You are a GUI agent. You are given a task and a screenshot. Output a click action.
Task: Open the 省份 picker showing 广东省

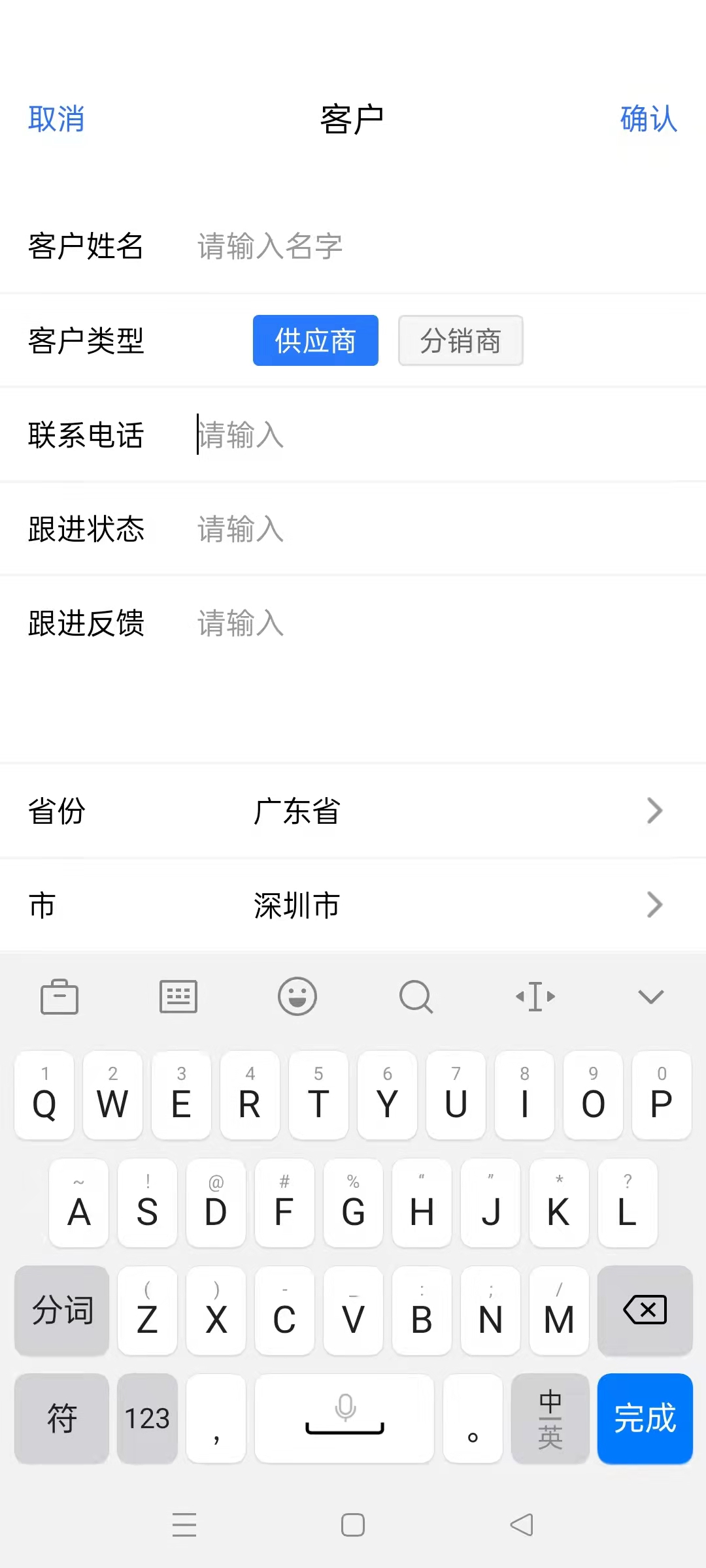353,811
